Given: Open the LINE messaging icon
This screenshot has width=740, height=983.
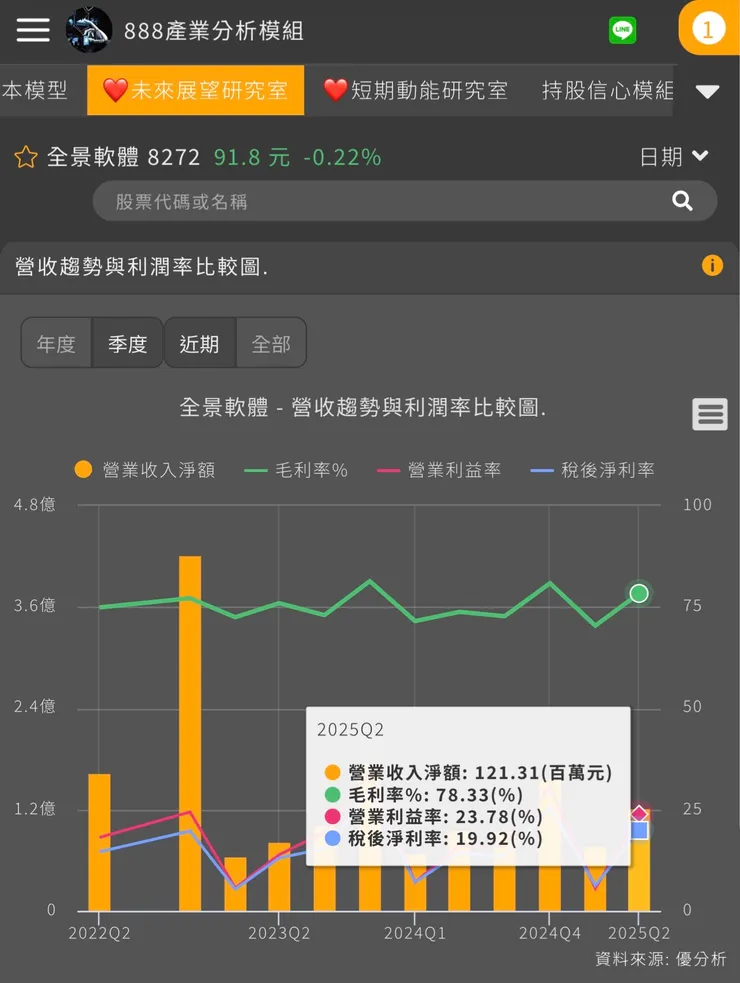Looking at the screenshot, I should pyautogui.click(x=622, y=31).
